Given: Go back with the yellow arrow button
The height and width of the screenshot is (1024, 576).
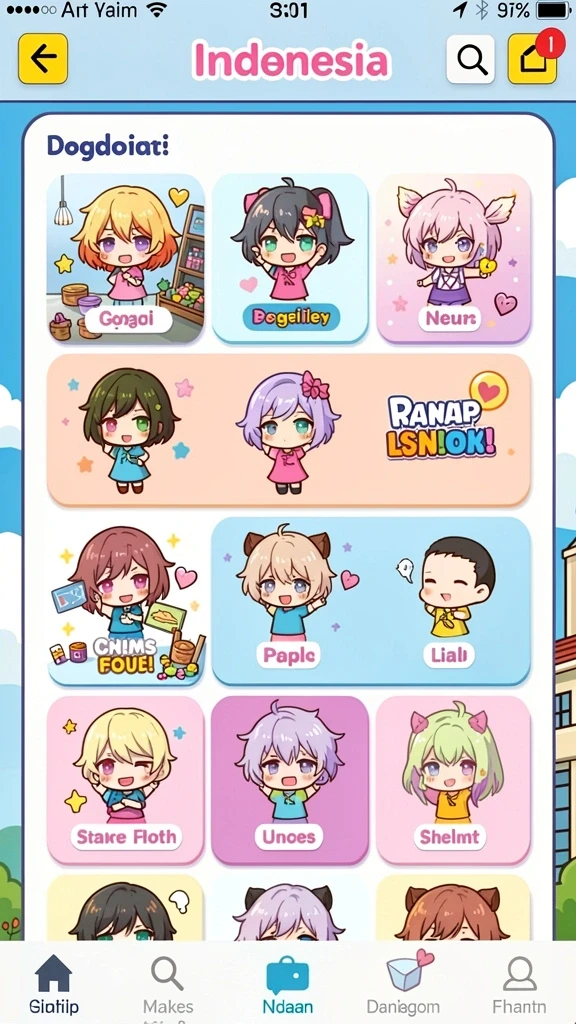Looking at the screenshot, I should pos(43,59).
